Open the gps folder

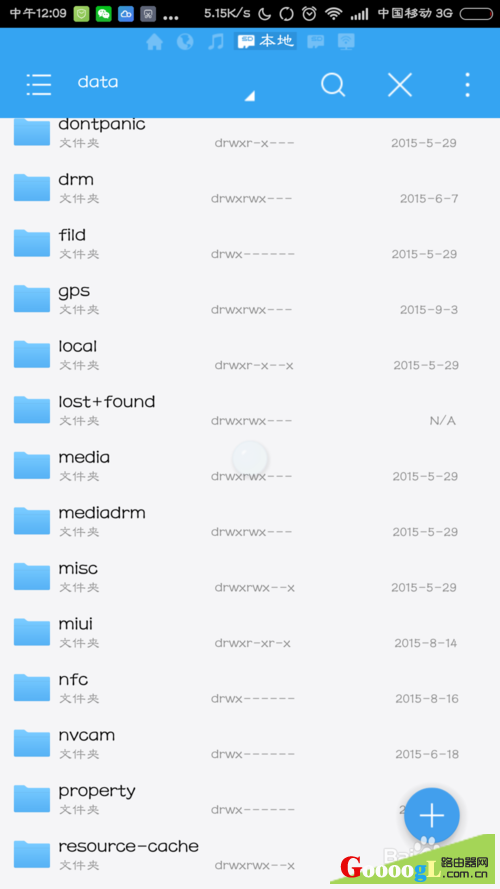tap(250, 299)
